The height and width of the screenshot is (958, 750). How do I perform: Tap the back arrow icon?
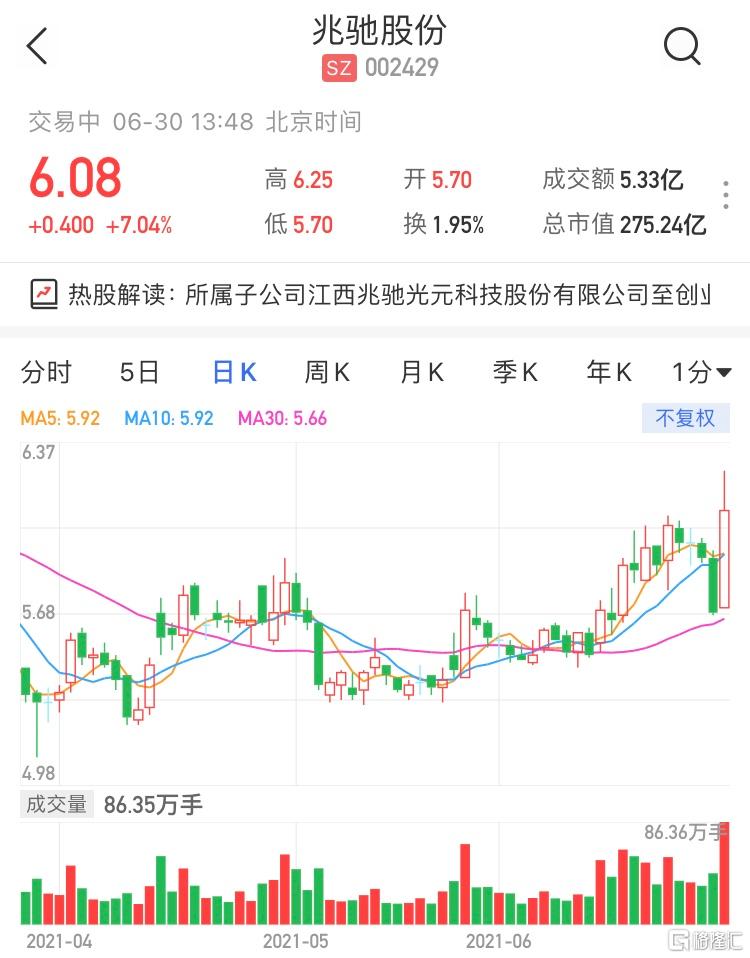tap(36, 47)
